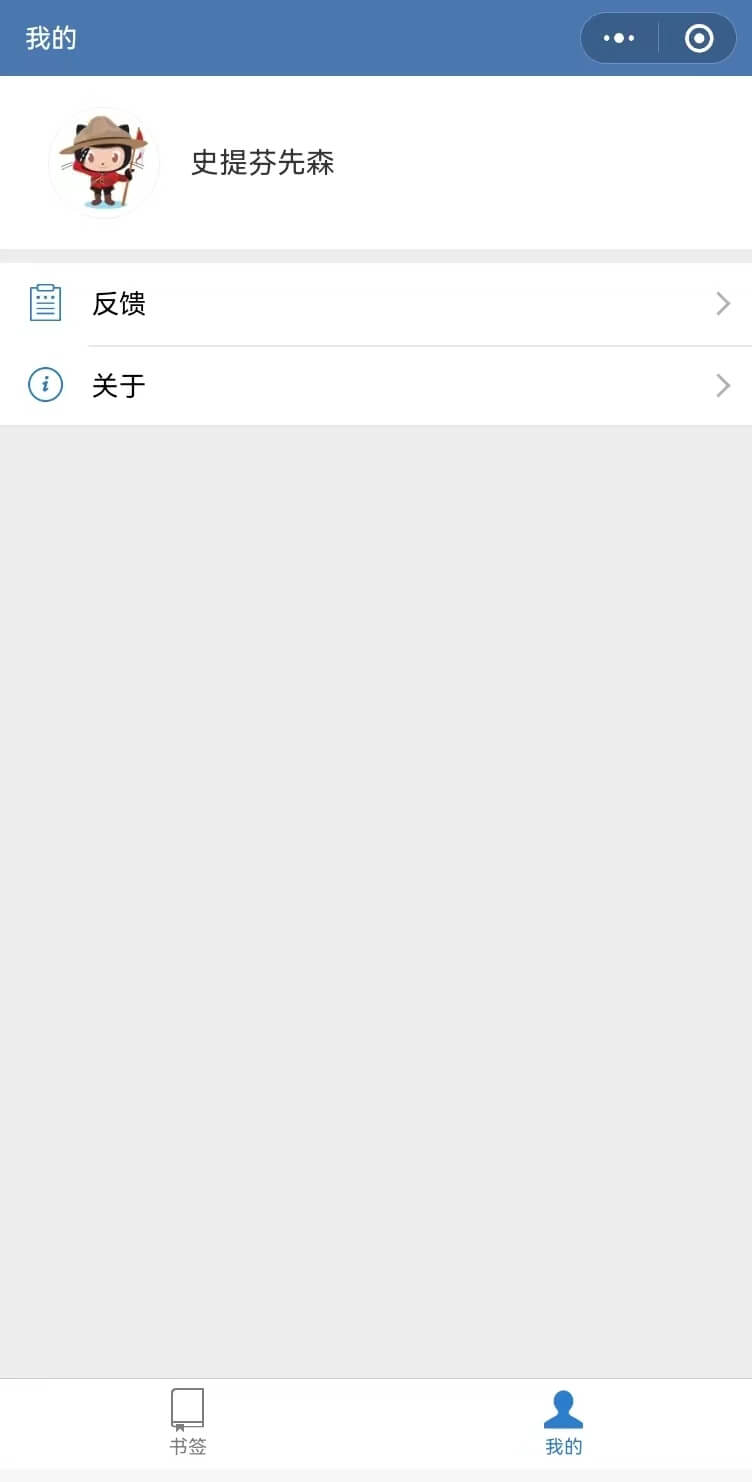752x1482 pixels.
Task: Open the mini program more options menu
Action: [619, 38]
